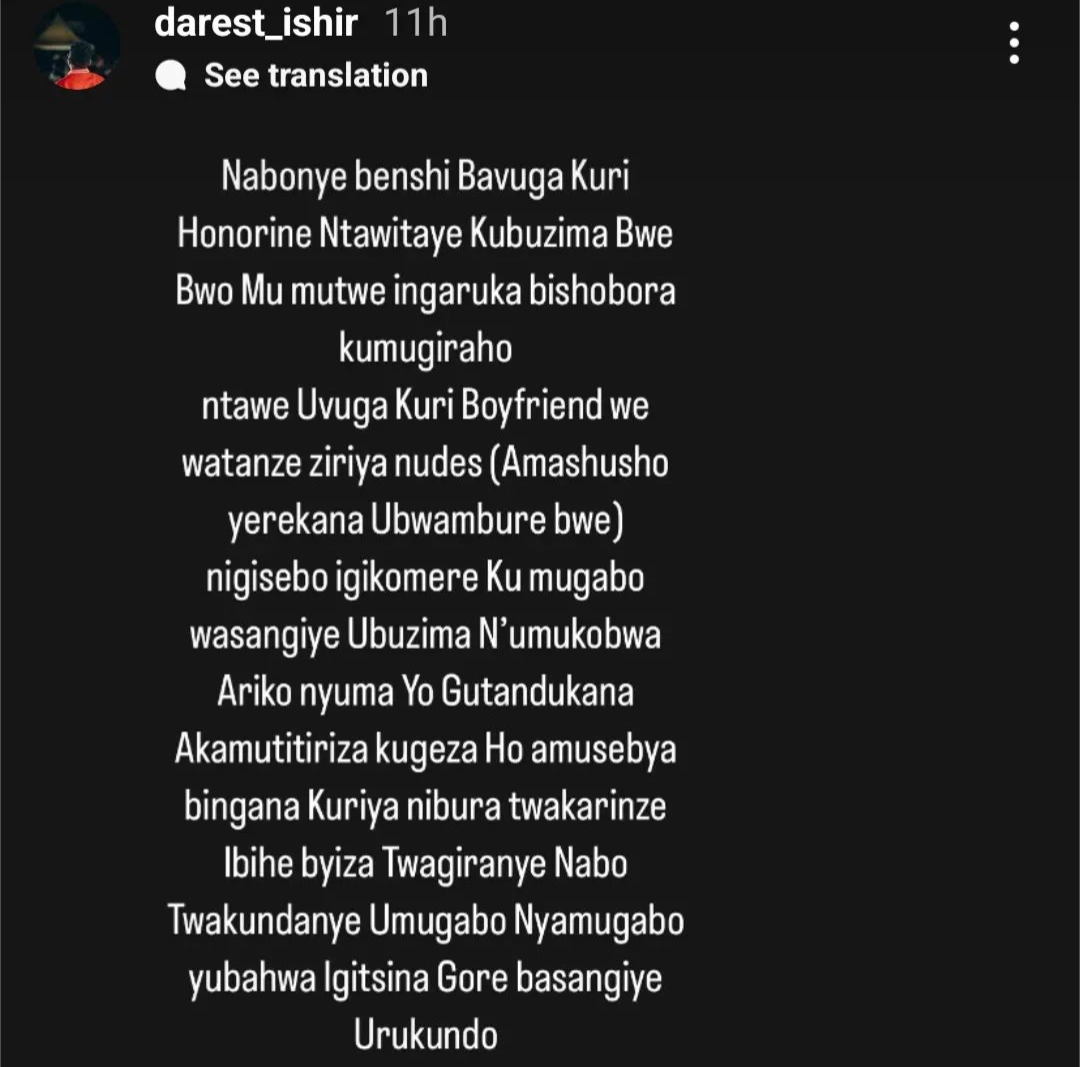Tap See translation for the story
The width and height of the screenshot is (1080, 1067).
point(315,75)
